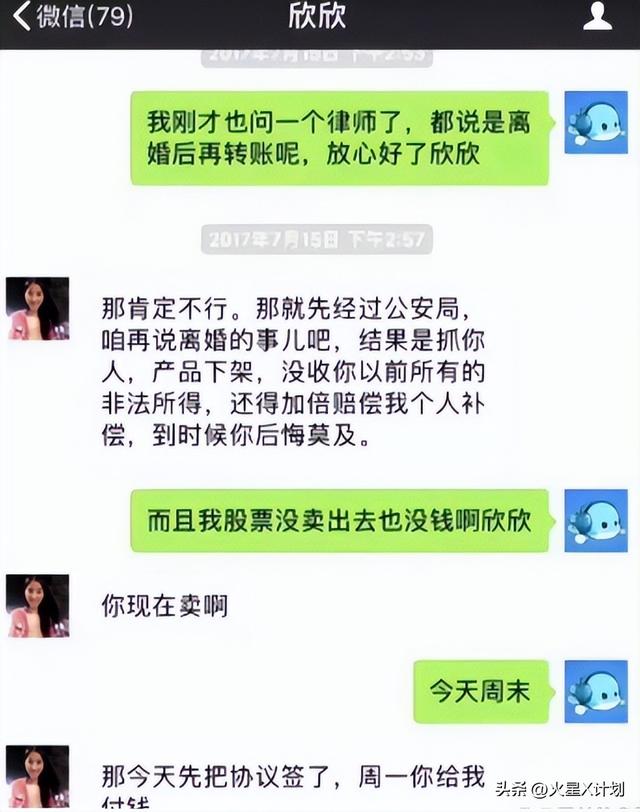The image size is (640, 812).
Task: Open own profile via the blue turtle avatar
Action: click(x=596, y=121)
